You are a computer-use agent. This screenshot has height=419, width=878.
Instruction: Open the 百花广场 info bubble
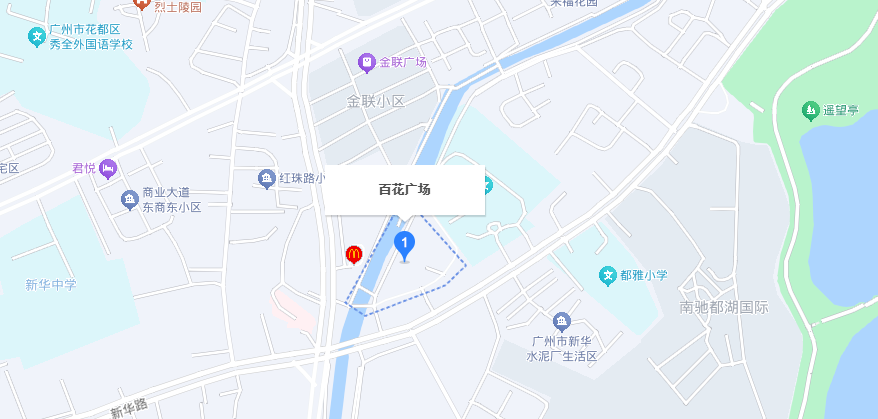404,189
